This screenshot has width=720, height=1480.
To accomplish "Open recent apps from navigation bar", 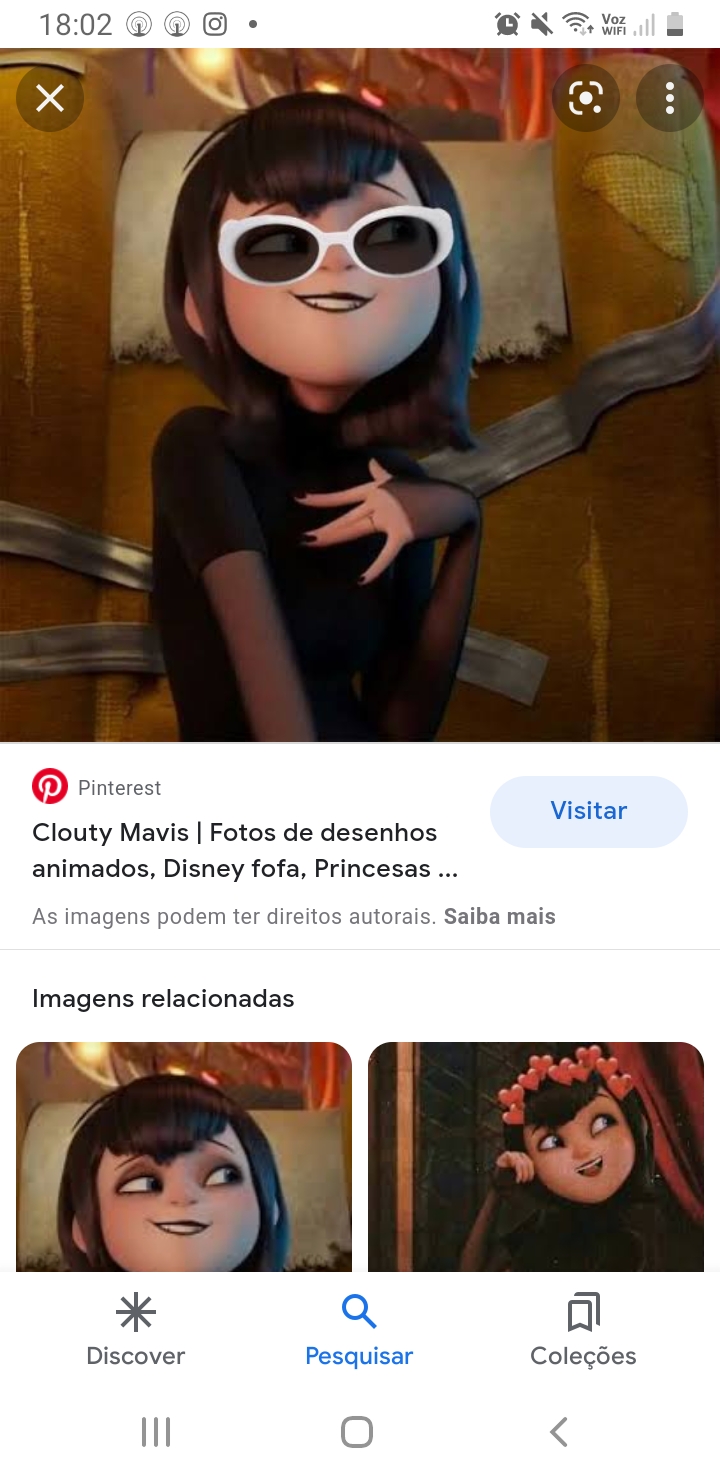I will tap(156, 1432).
